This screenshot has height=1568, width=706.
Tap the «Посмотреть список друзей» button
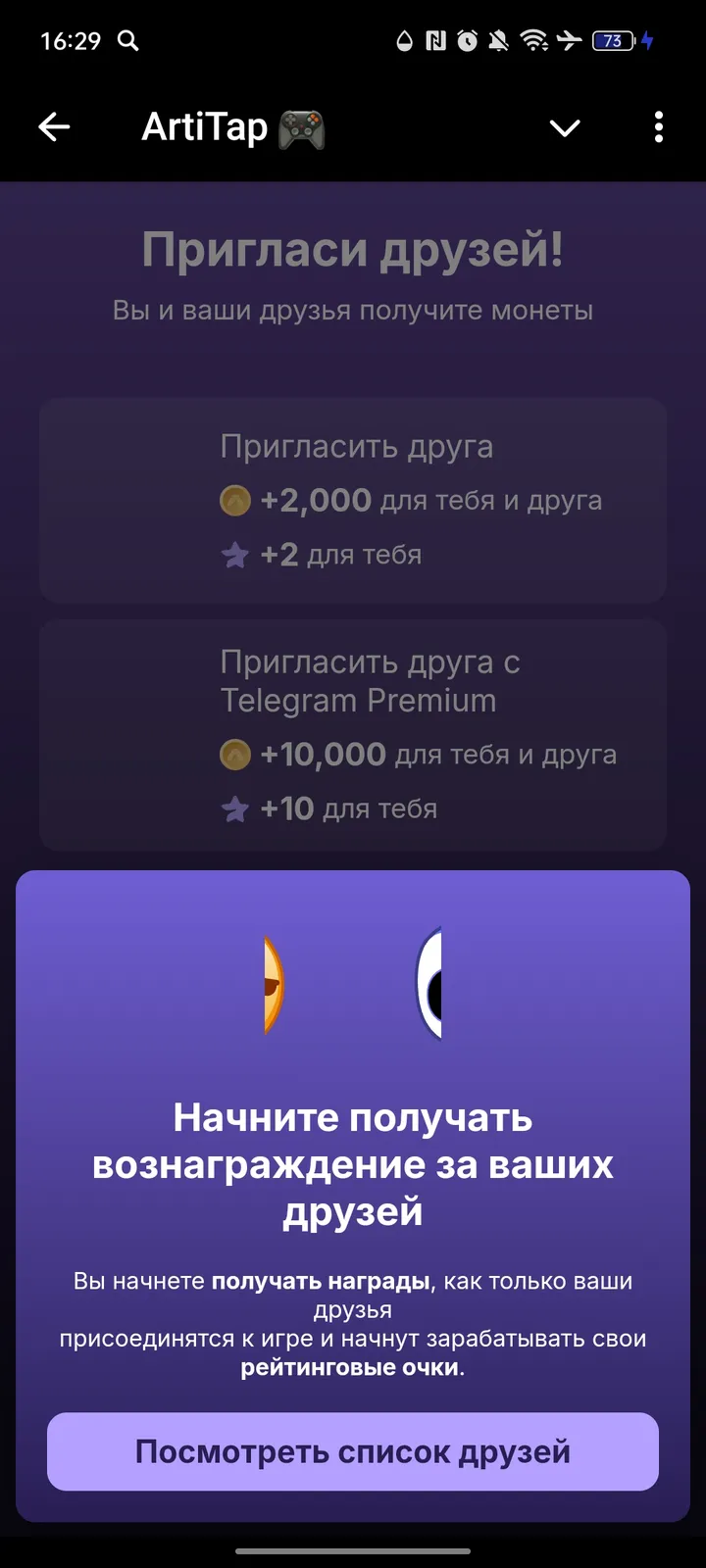353,1451
